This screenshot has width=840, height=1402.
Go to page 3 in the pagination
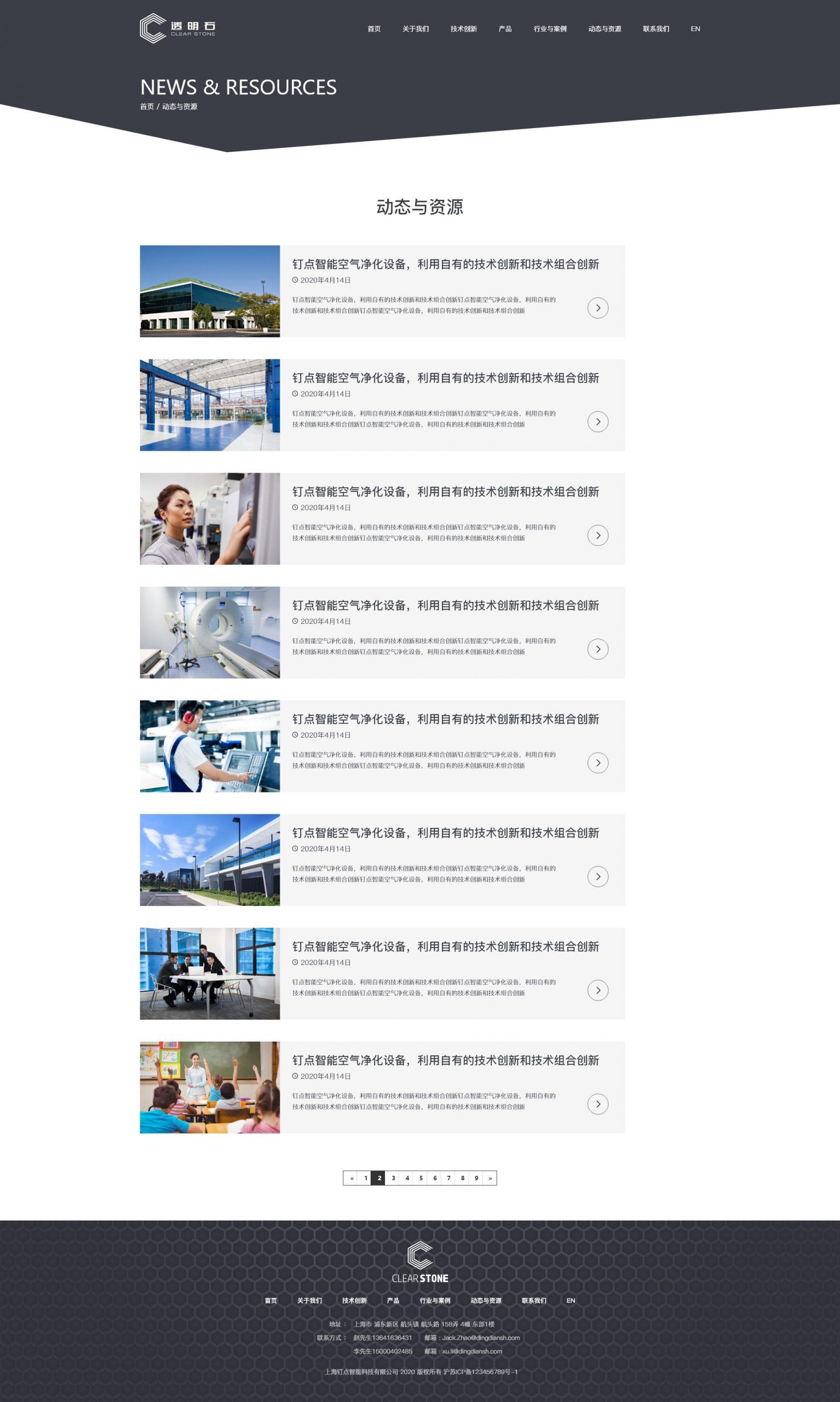pyautogui.click(x=393, y=1178)
